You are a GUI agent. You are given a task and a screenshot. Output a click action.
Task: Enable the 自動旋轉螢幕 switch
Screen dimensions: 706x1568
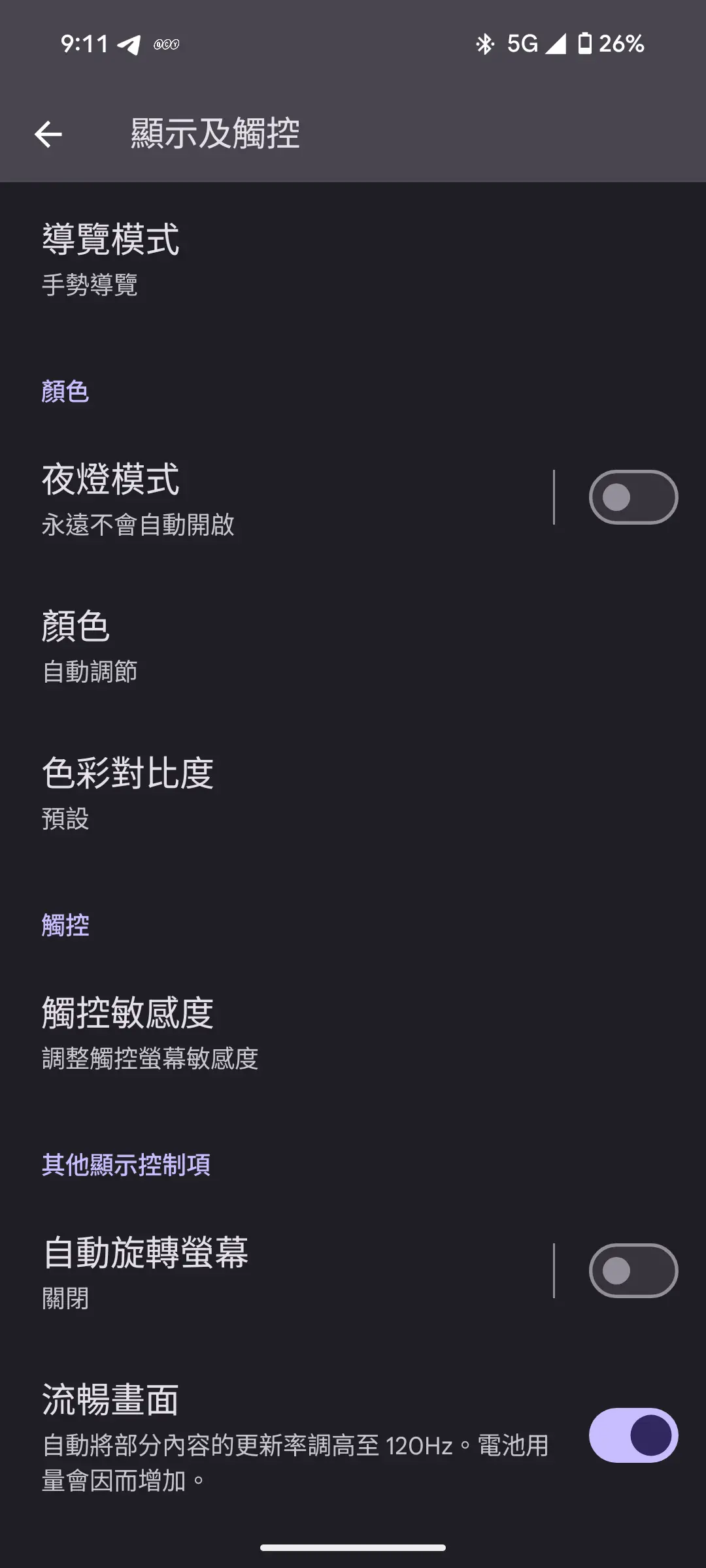(633, 1271)
